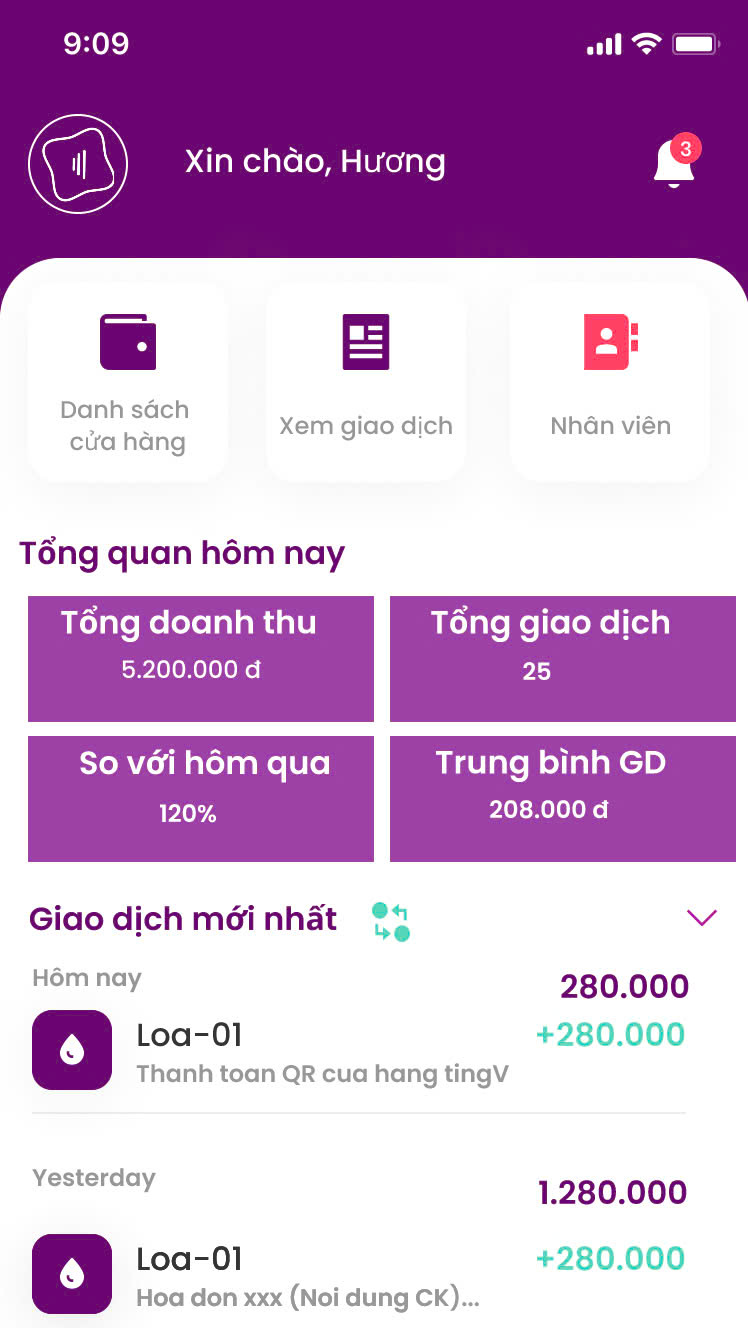Open the notifications bell
The height and width of the screenshot is (1328, 748).
coord(674,163)
